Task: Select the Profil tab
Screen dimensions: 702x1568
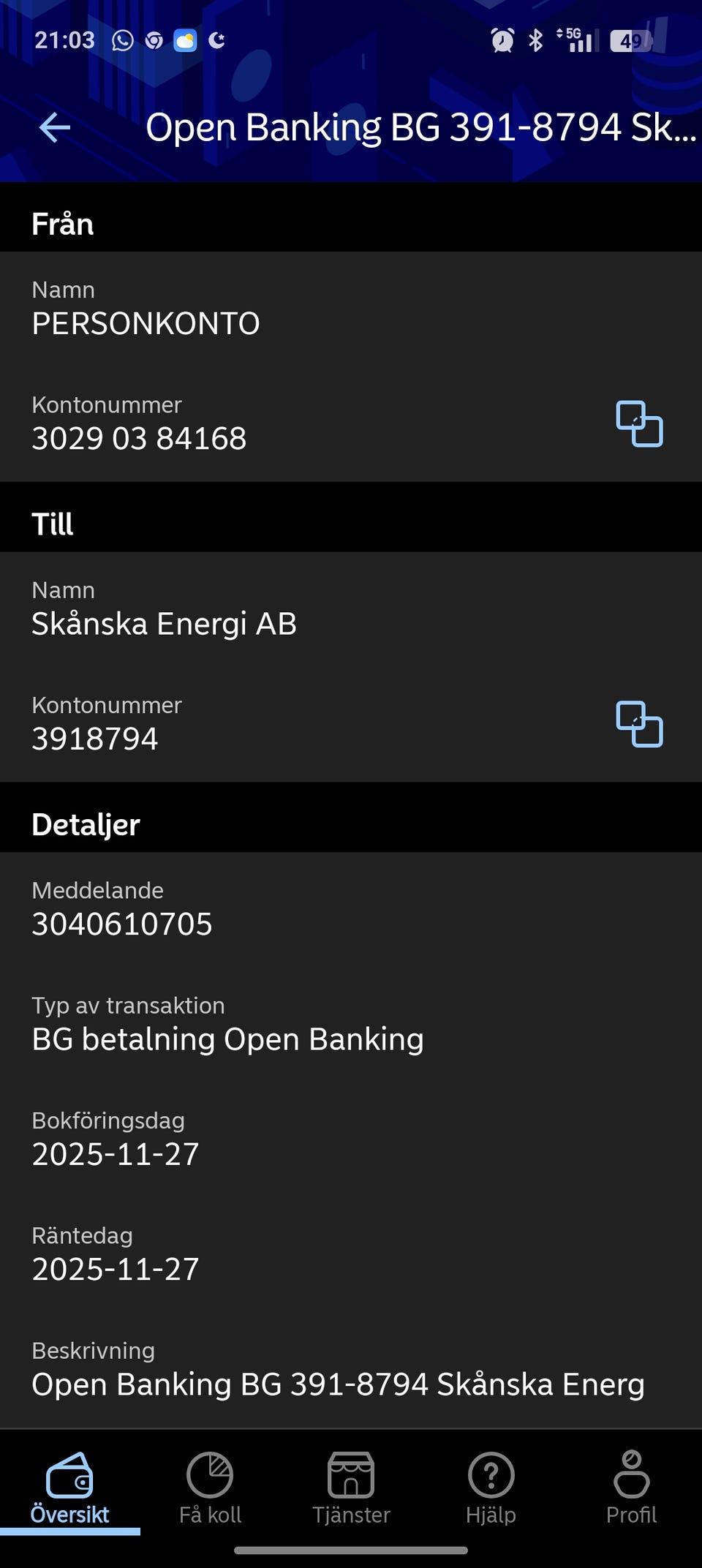Action: point(631,1489)
